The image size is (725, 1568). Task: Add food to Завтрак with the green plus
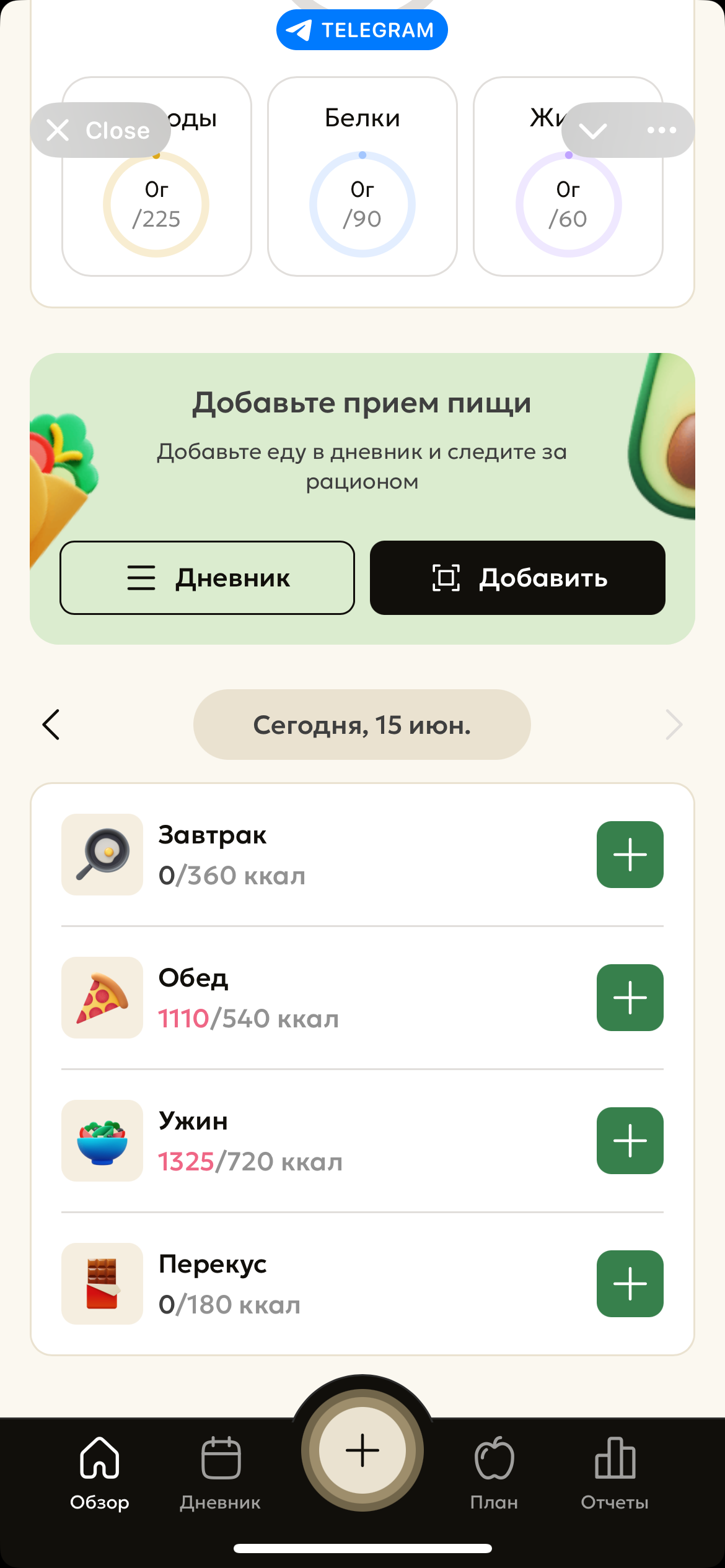coord(630,855)
